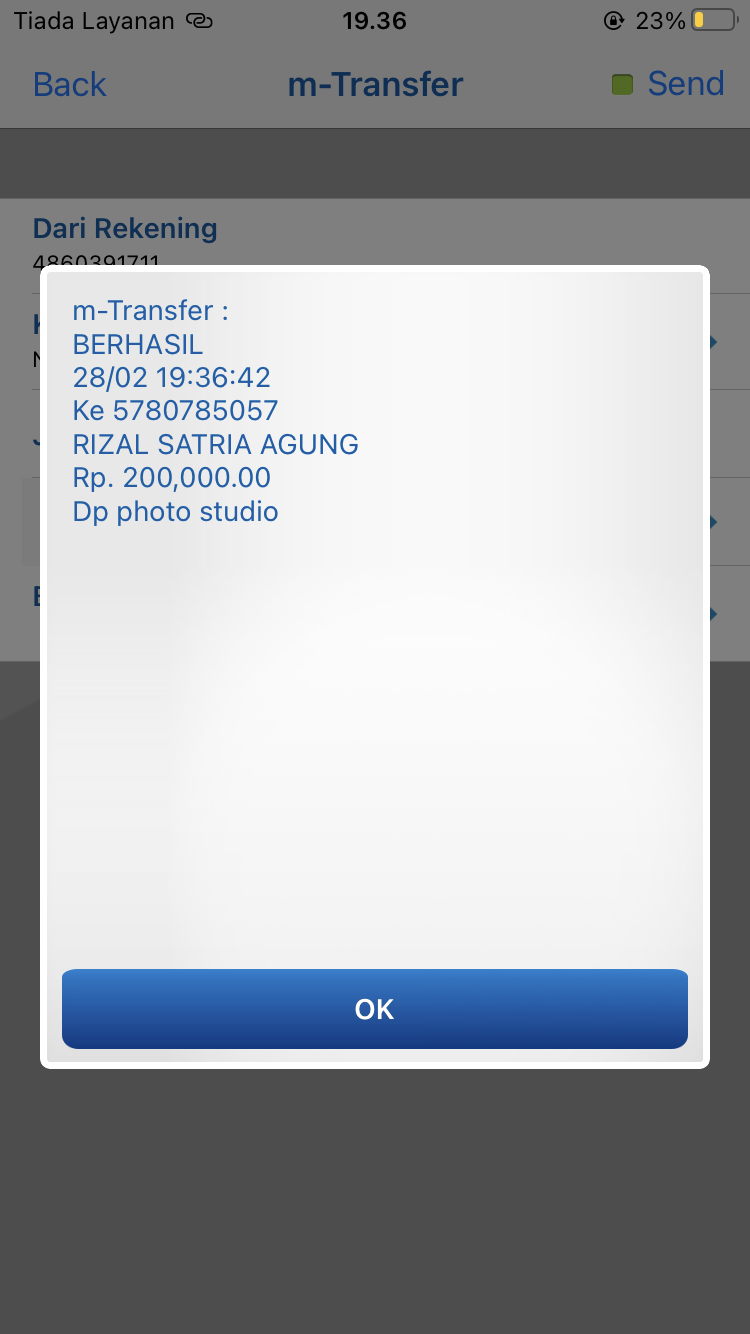Go back from m-Transfer
This screenshot has height=1334, width=750.
click(69, 84)
